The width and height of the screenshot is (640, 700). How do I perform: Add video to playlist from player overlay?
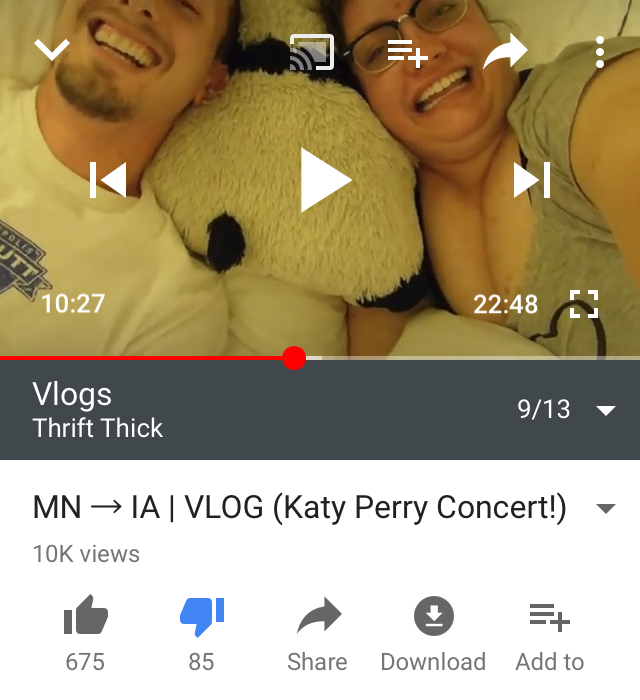coord(407,52)
